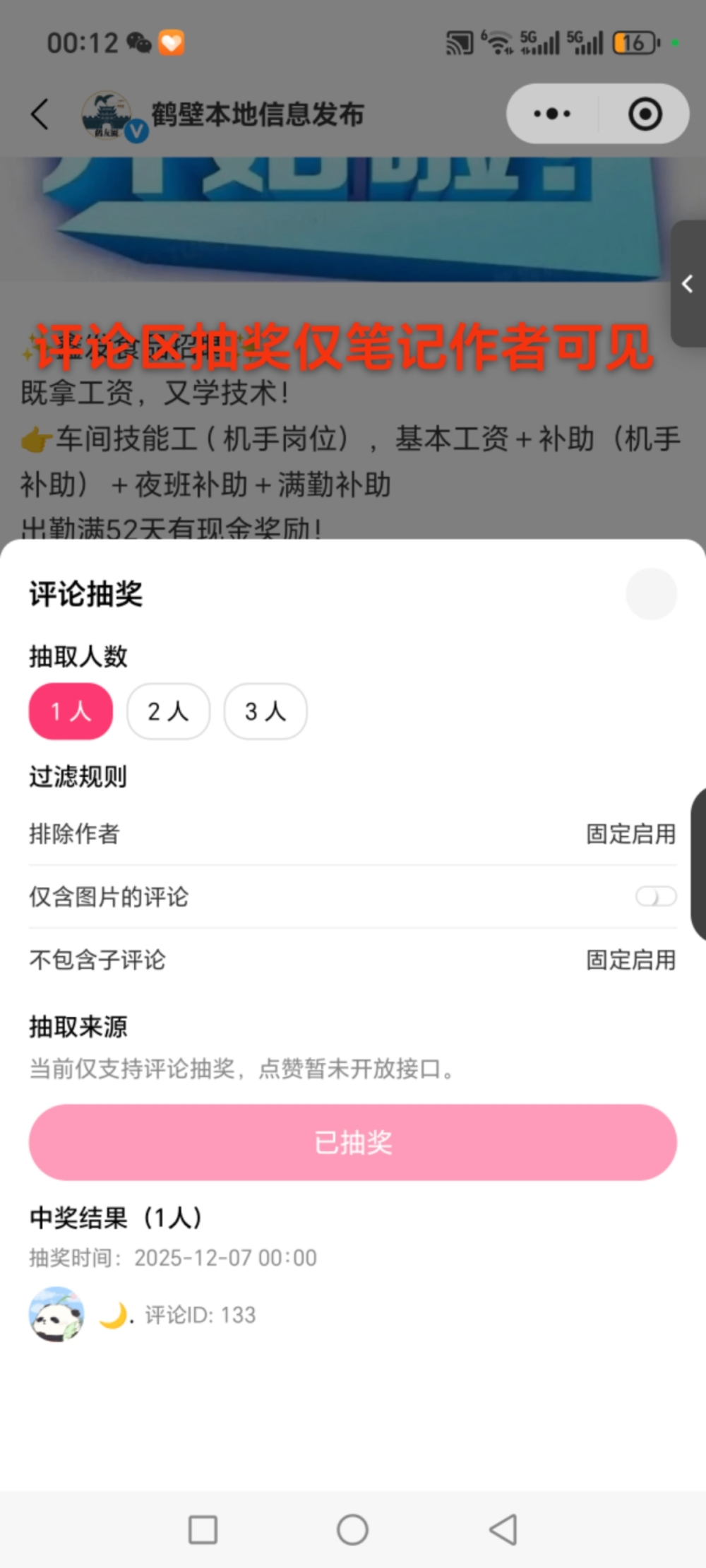Image resolution: width=706 pixels, height=1568 pixels.
Task: Close the 评论抽奖 panel
Action: click(651, 594)
